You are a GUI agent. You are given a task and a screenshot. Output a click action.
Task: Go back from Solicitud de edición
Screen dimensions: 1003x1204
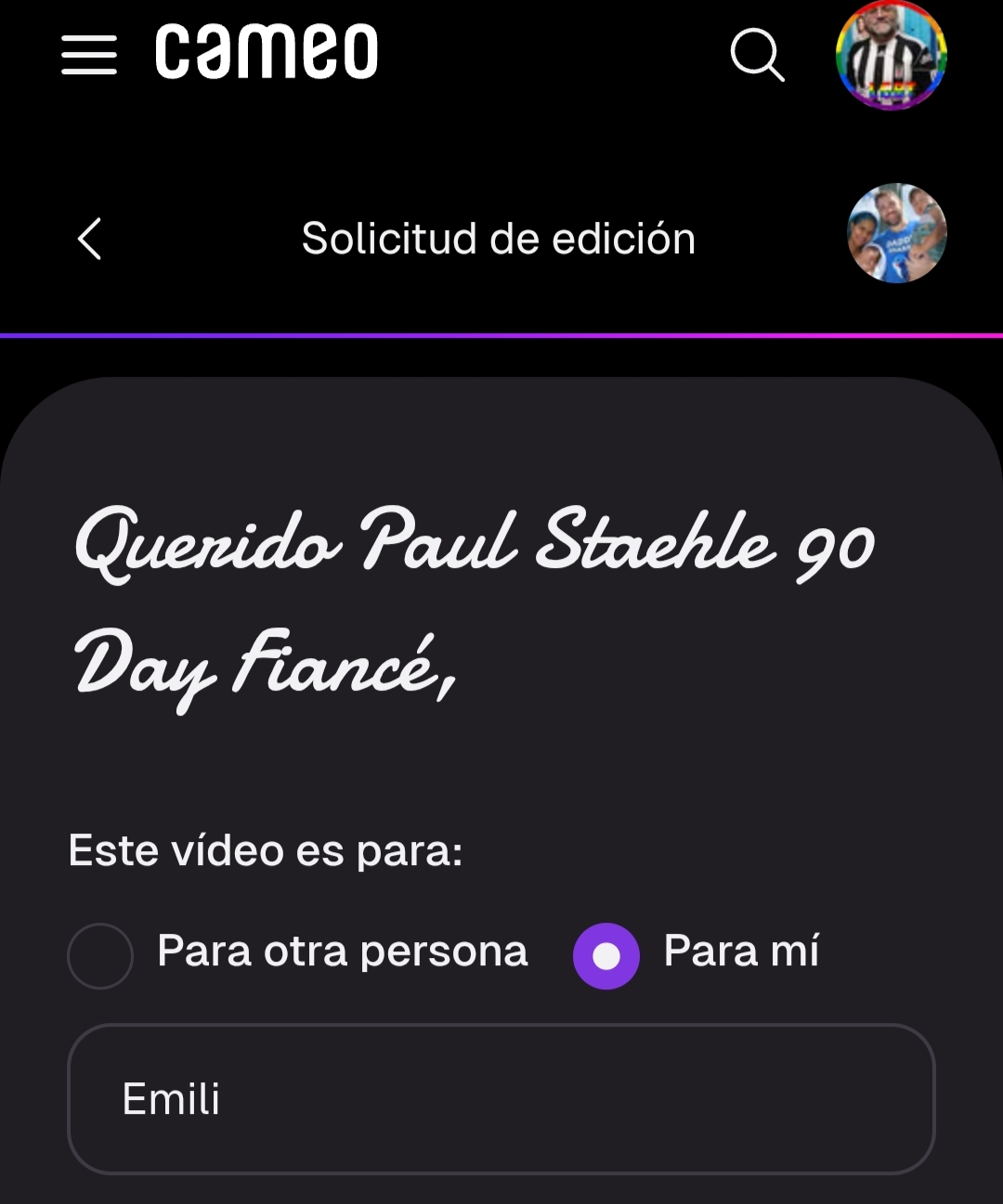90,239
